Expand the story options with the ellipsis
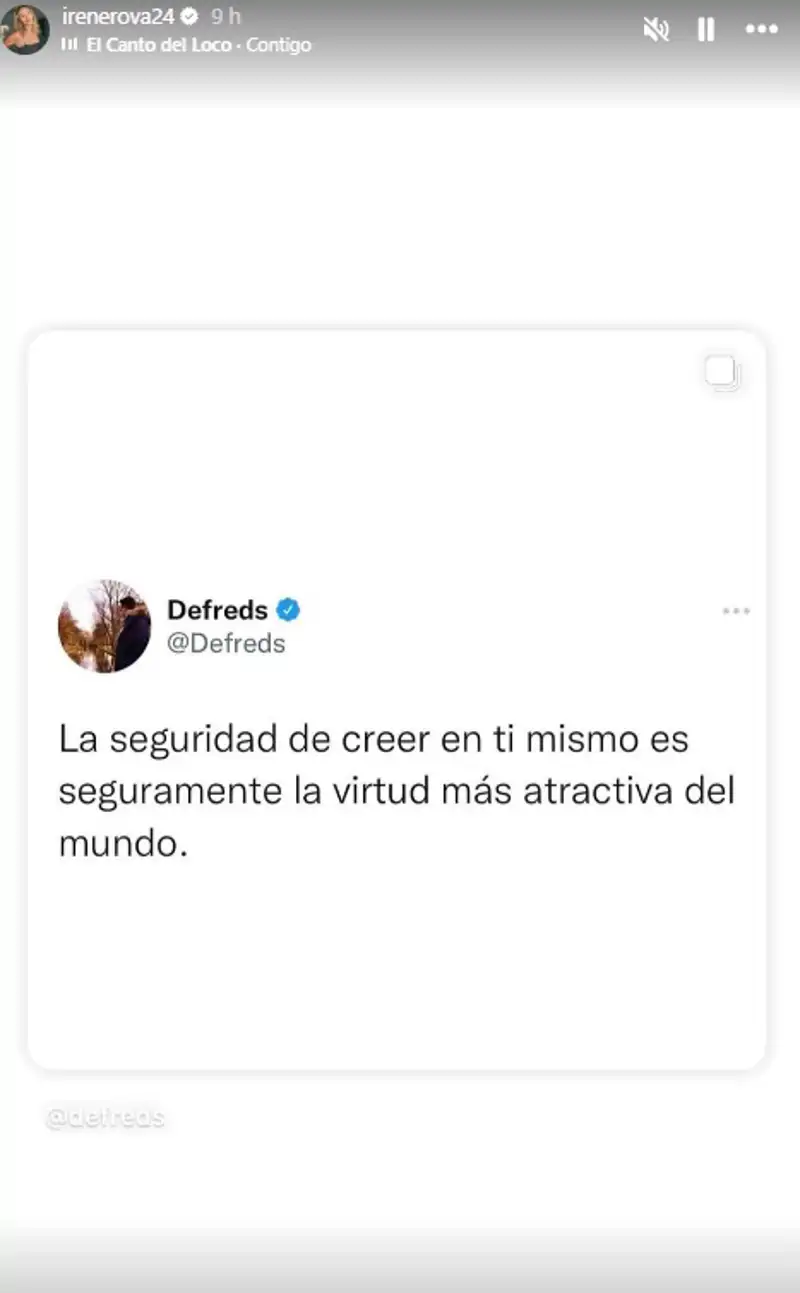This screenshot has height=1293, width=800. (x=760, y=30)
